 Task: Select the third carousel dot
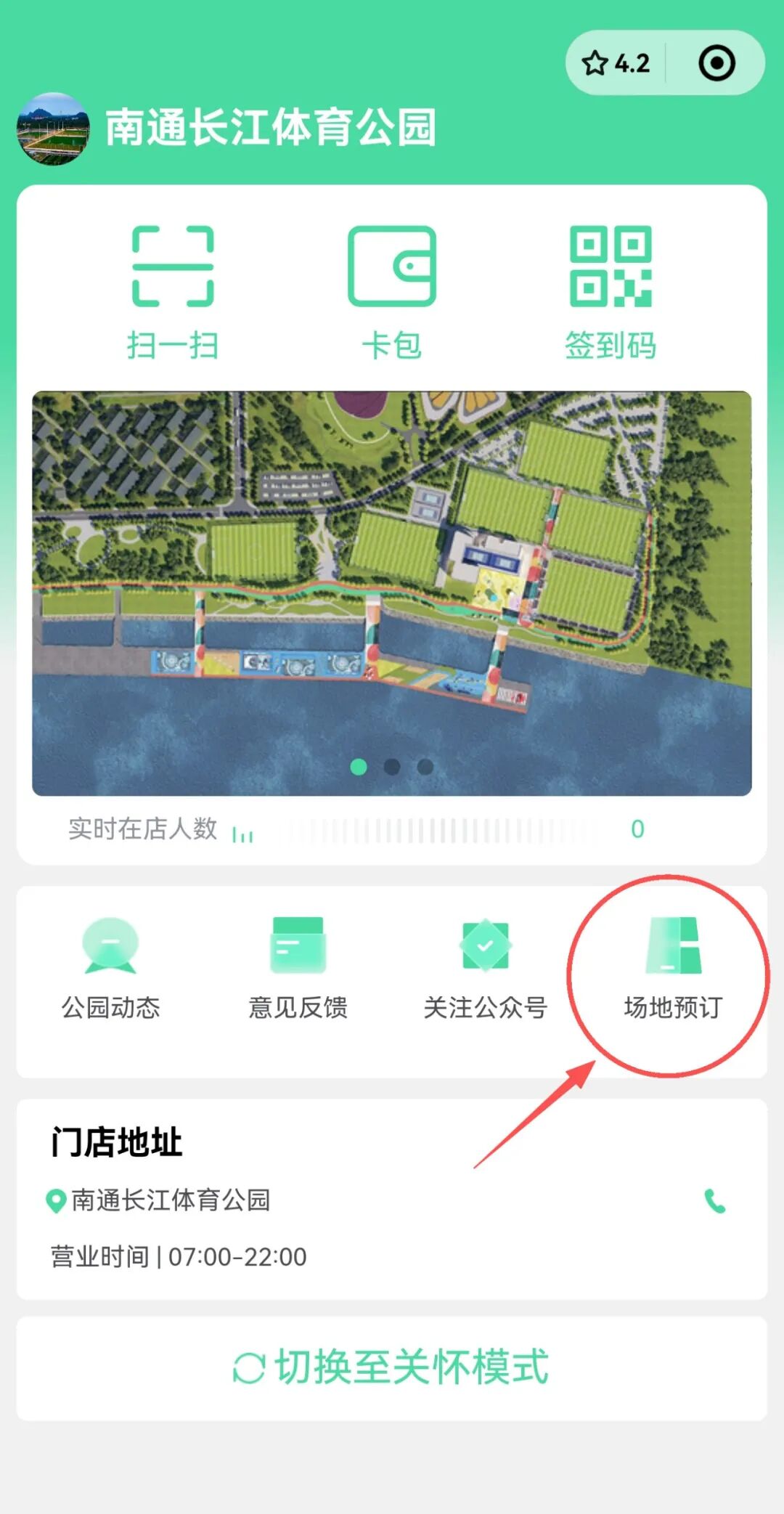424,768
